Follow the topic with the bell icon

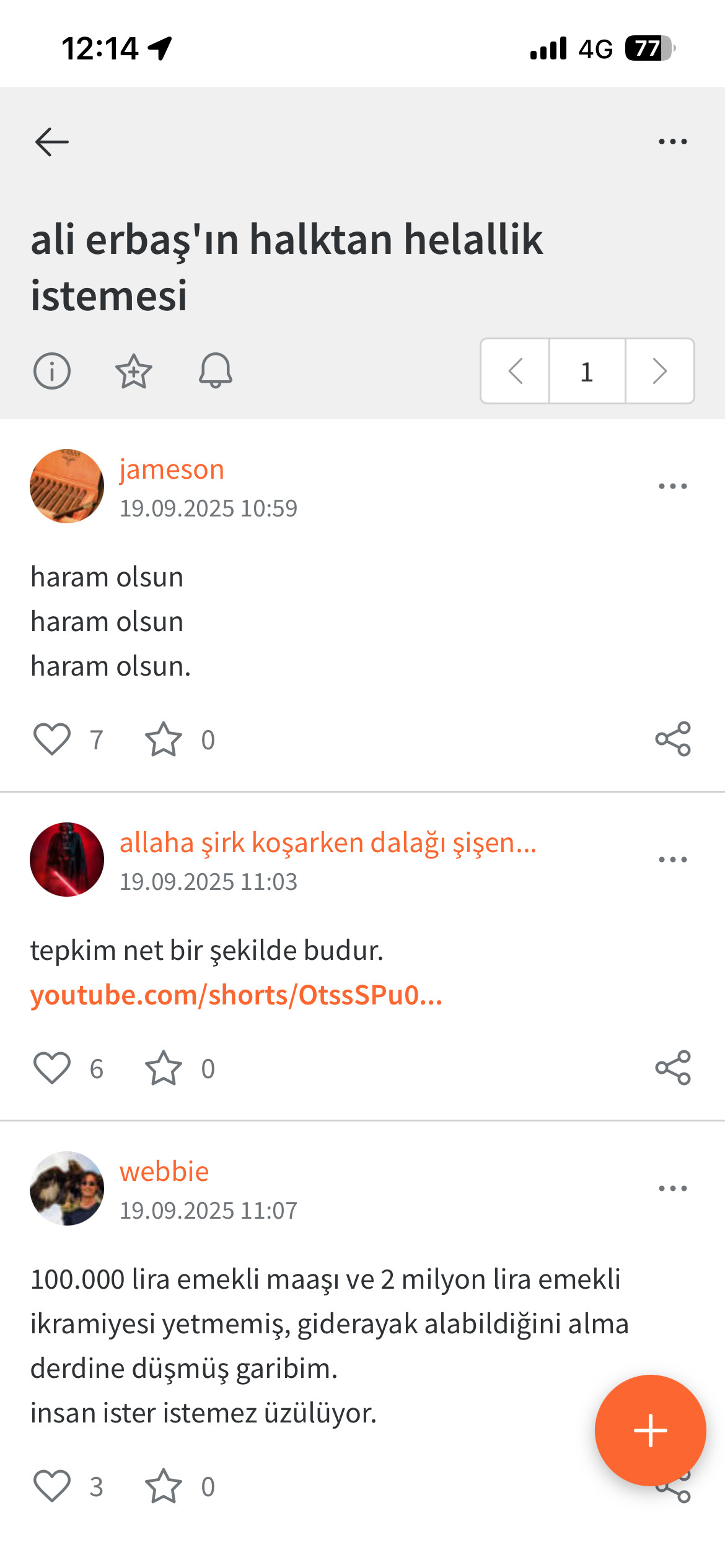tap(215, 372)
